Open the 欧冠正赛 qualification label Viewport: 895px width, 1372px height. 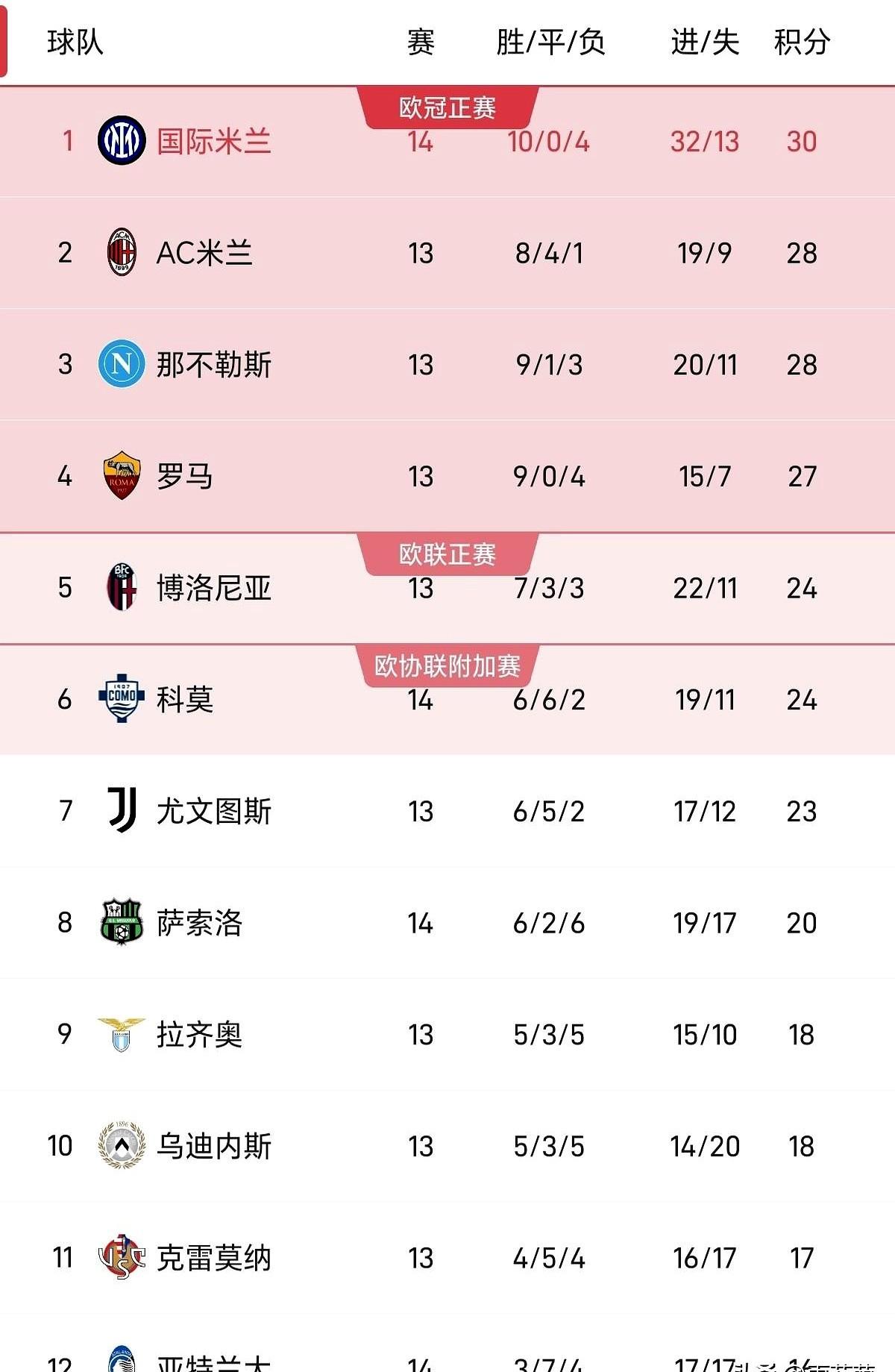pyautogui.click(x=447, y=107)
